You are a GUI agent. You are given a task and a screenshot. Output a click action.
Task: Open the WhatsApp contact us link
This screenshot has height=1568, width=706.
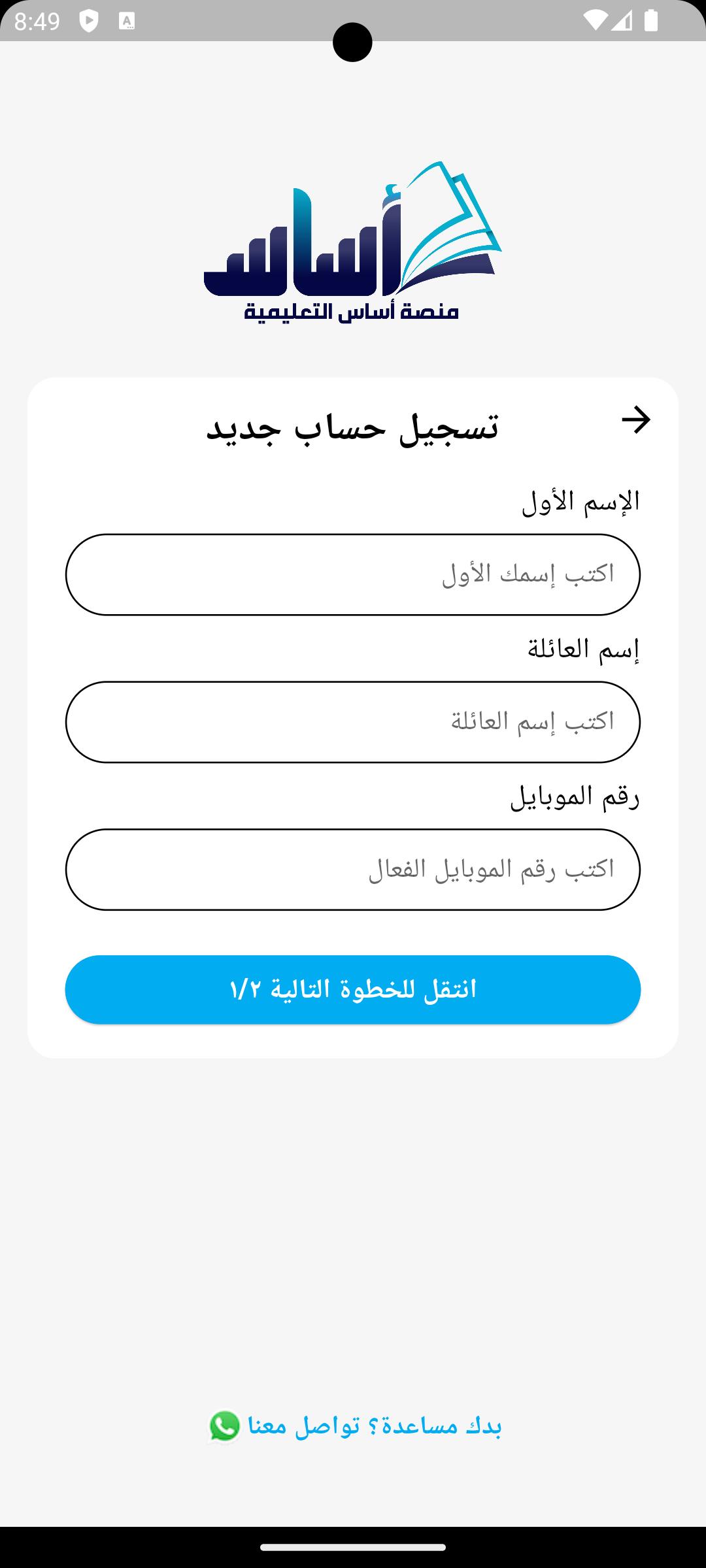click(x=355, y=1426)
